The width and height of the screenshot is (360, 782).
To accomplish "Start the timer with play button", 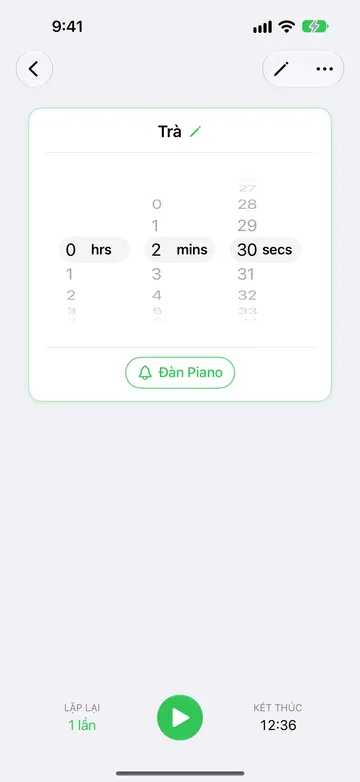I will coord(180,718).
